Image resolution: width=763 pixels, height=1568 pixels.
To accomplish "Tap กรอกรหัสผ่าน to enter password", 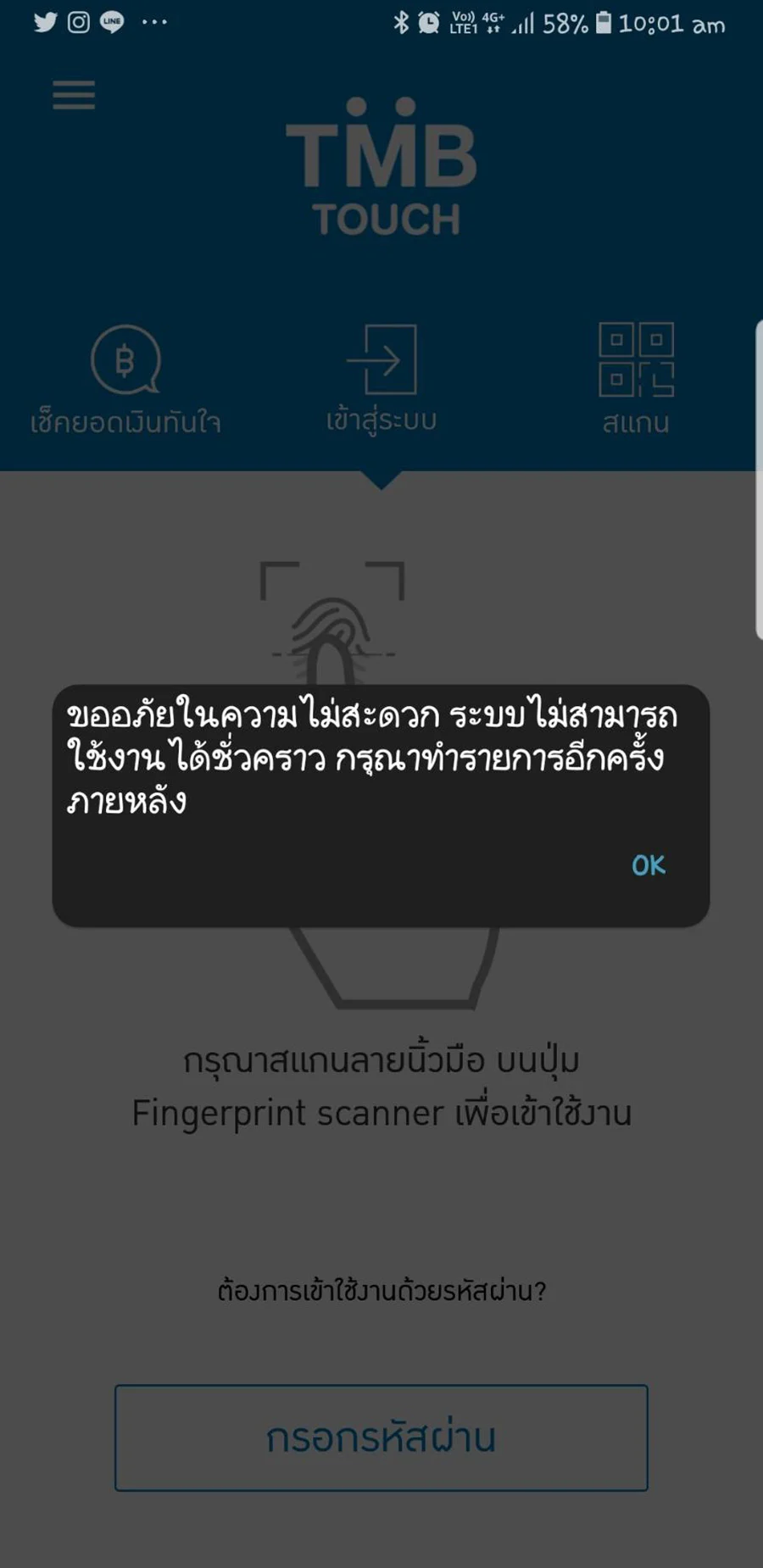I will [x=381, y=1437].
